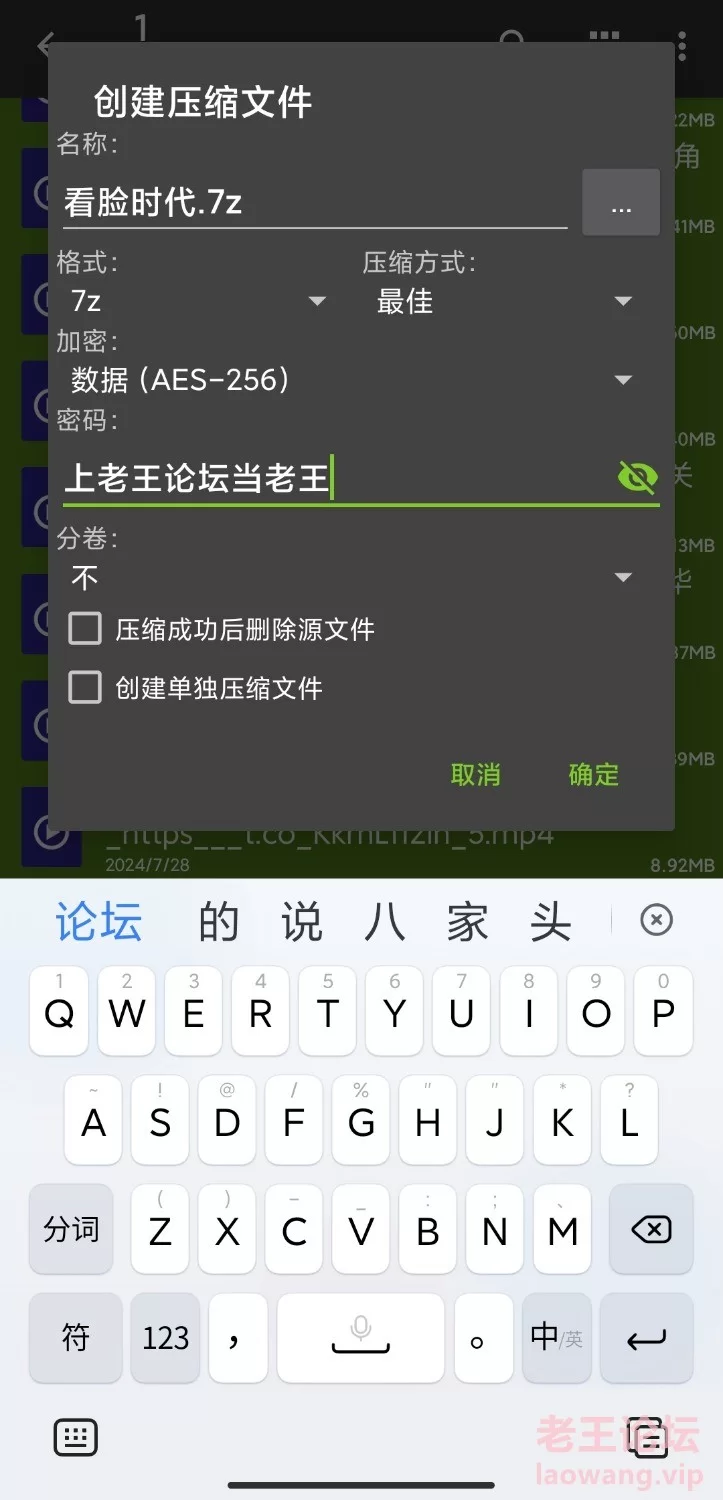Expand the 分卷 dropdown showing 不
723x1500 pixels.
click(350, 577)
